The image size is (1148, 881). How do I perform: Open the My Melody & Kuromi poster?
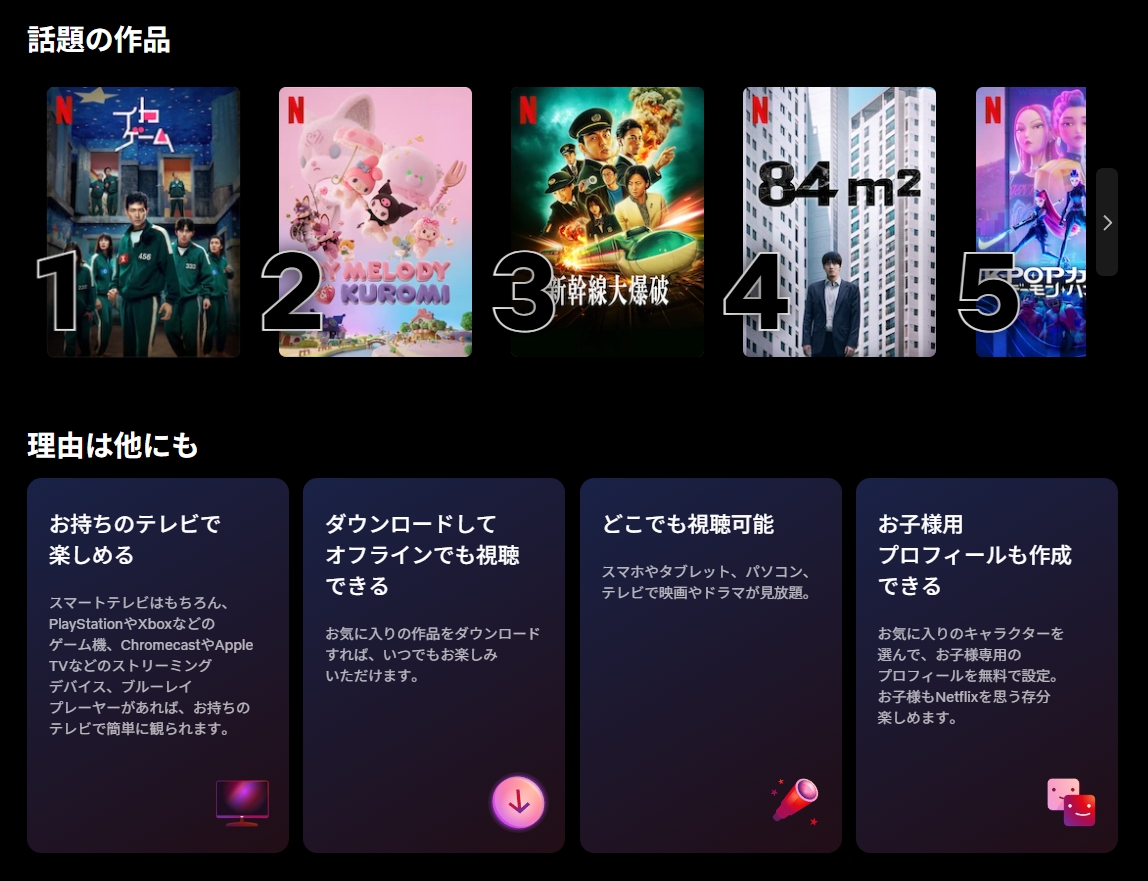(375, 222)
